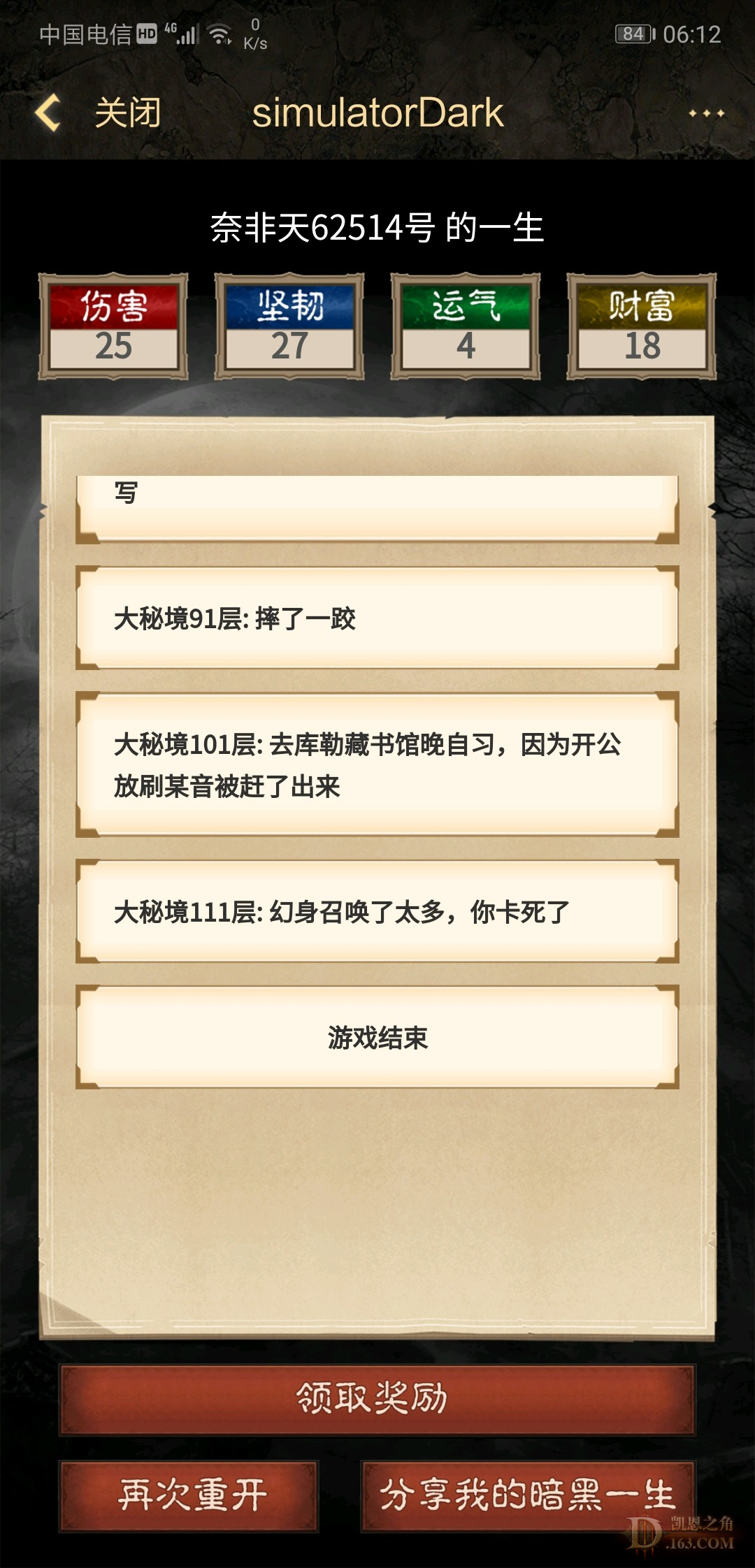The height and width of the screenshot is (1568, 755).
Task: Claim reward via 领取奖励 button
Action: [377, 1400]
